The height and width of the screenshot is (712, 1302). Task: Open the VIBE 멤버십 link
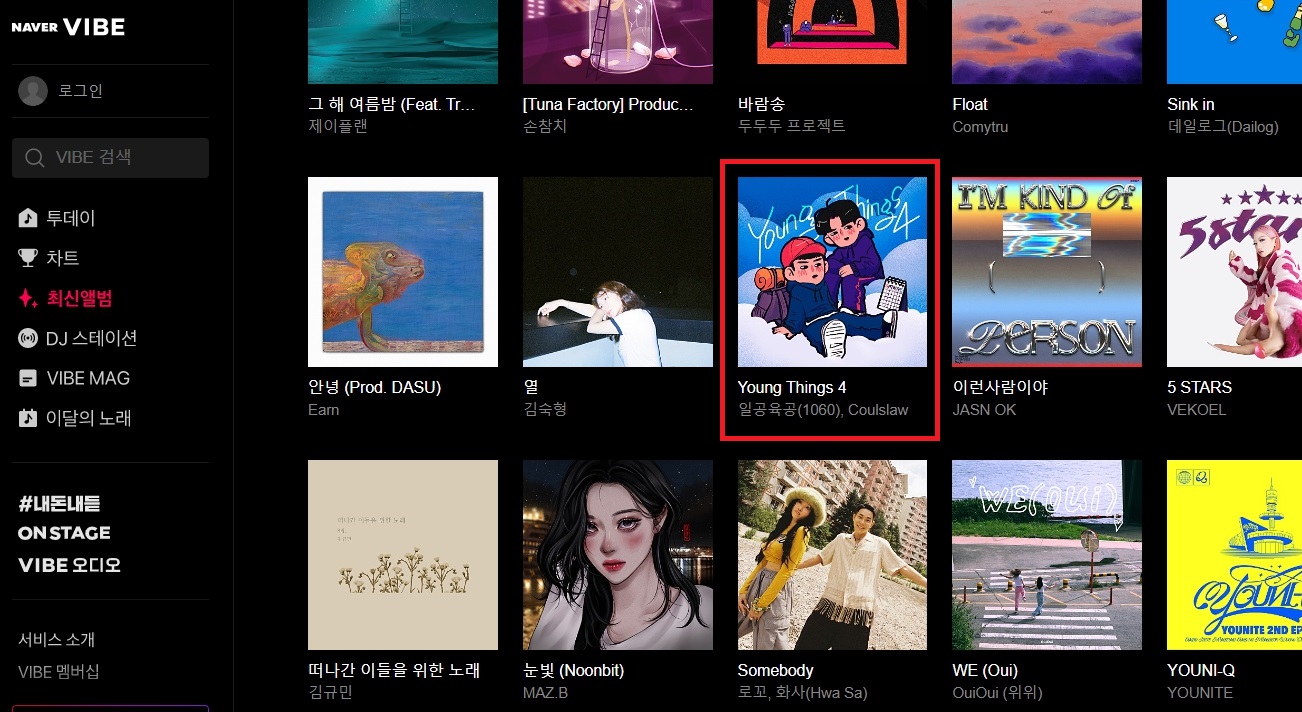point(58,672)
